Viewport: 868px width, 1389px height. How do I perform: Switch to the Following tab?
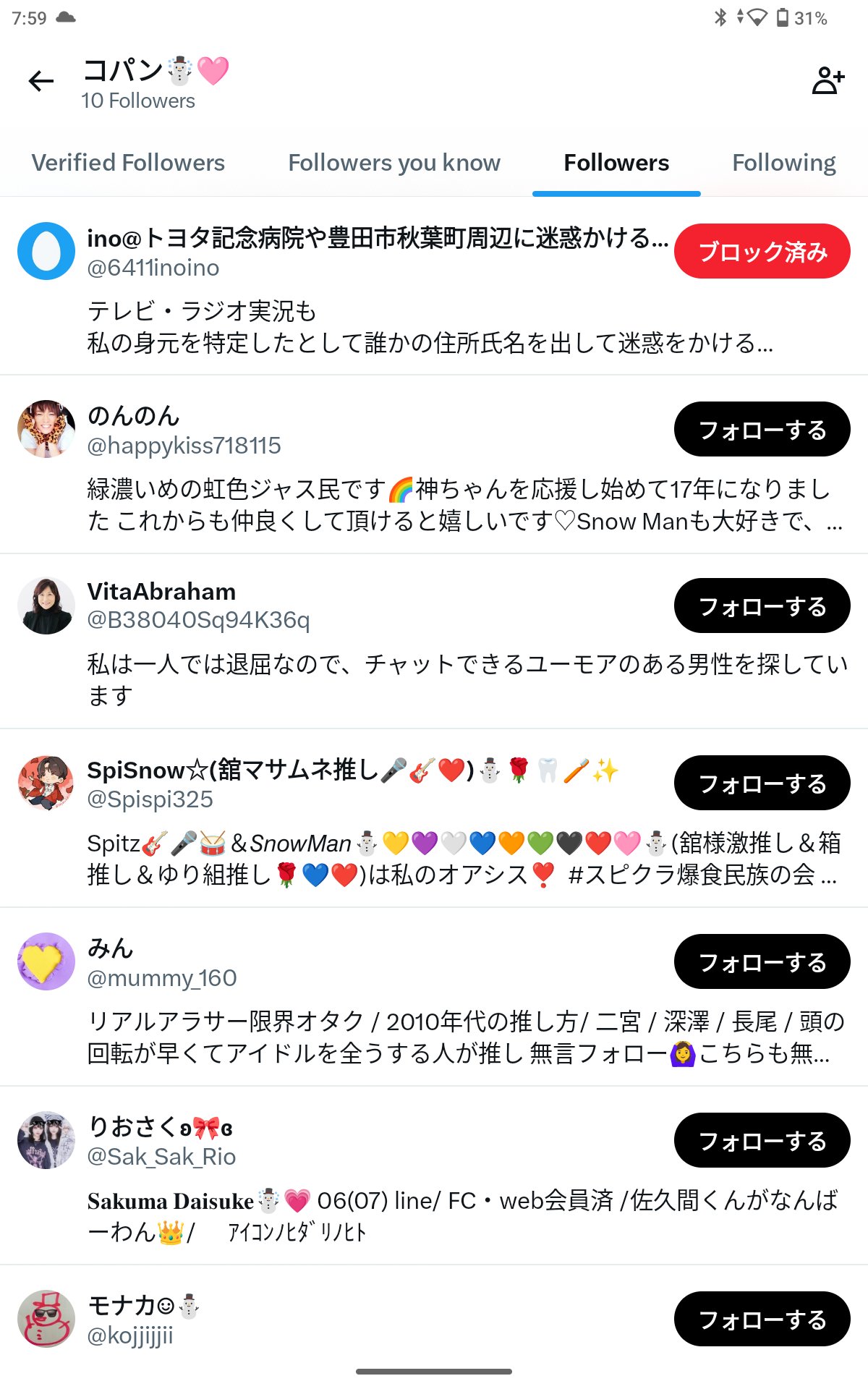[x=783, y=163]
